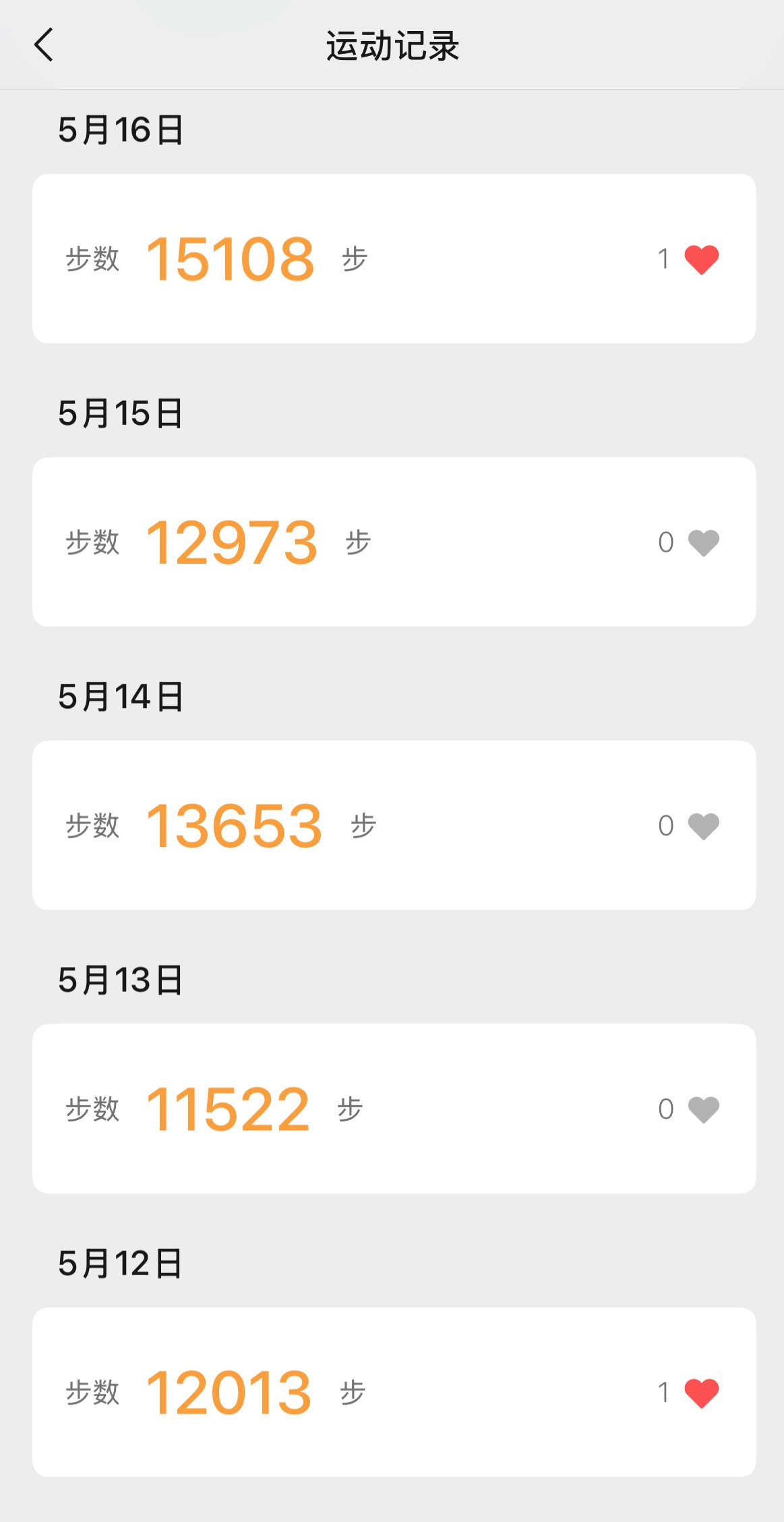Go back from the 运动记录 page

tap(44, 45)
